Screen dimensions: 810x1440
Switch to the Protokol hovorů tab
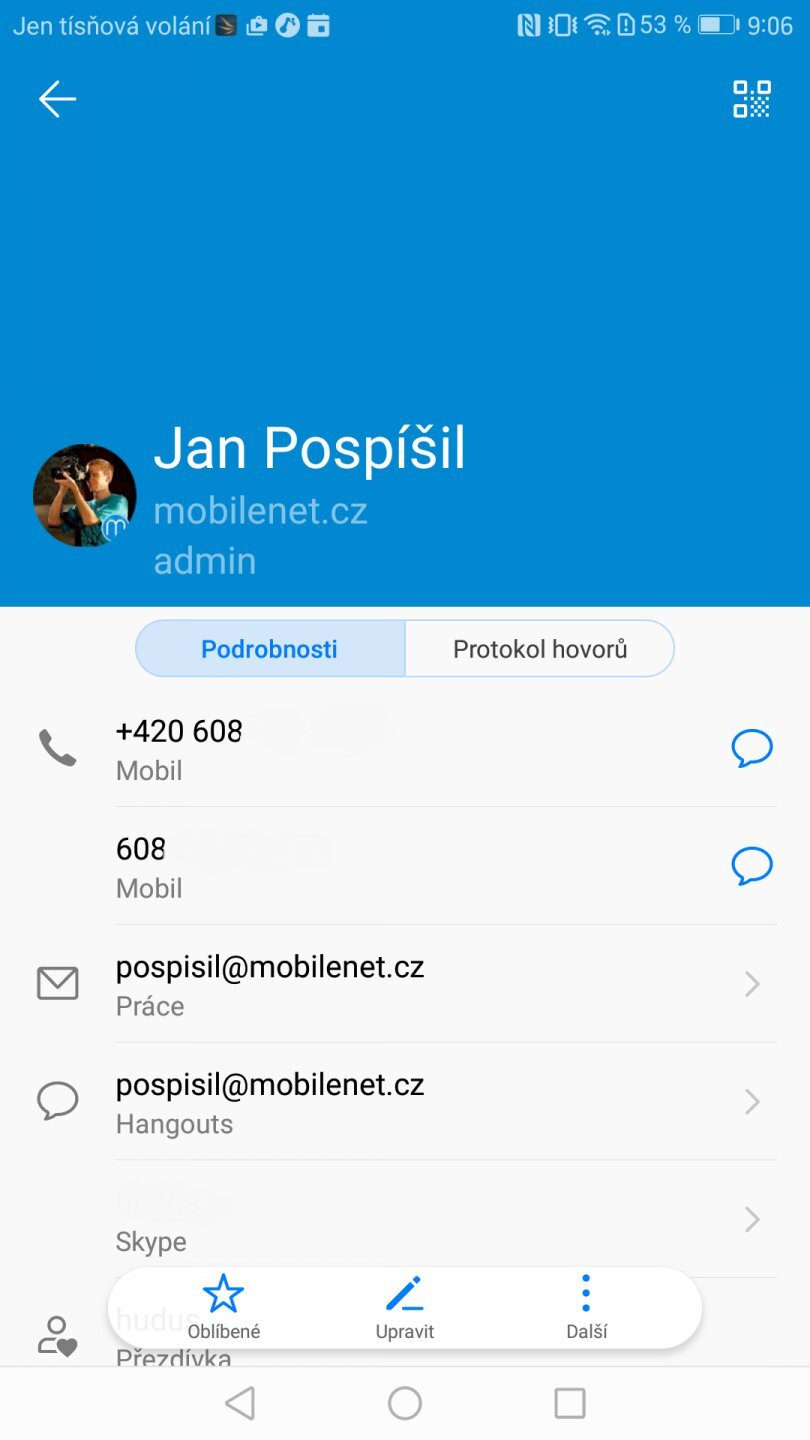[x=540, y=649]
